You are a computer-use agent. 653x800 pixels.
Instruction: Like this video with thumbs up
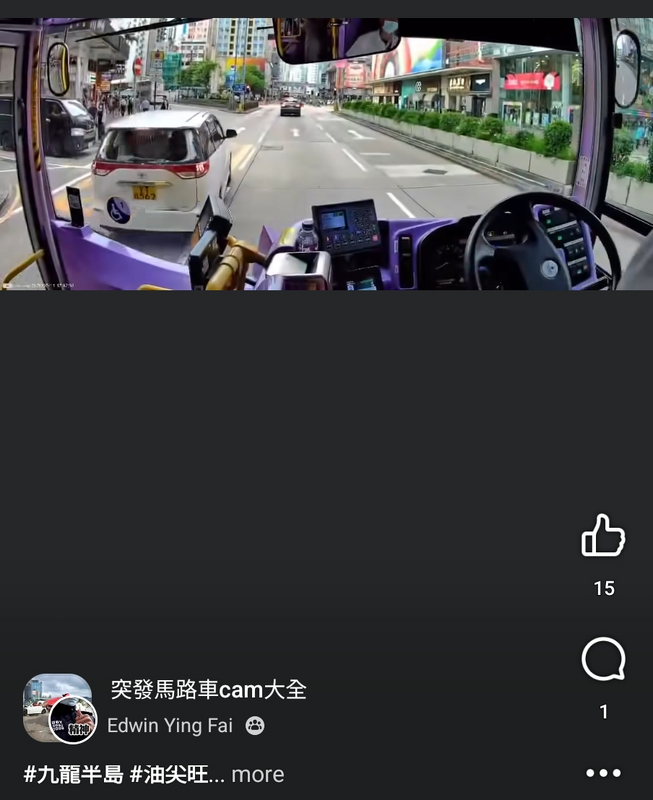(603, 536)
